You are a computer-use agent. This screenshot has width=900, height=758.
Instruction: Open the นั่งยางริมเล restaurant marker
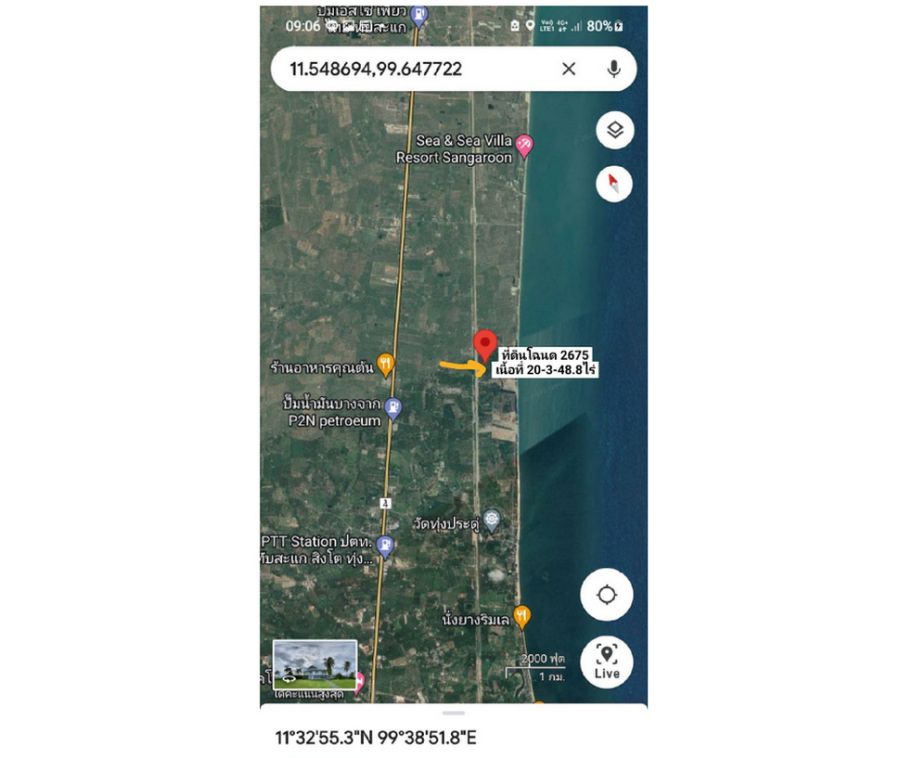[521, 615]
